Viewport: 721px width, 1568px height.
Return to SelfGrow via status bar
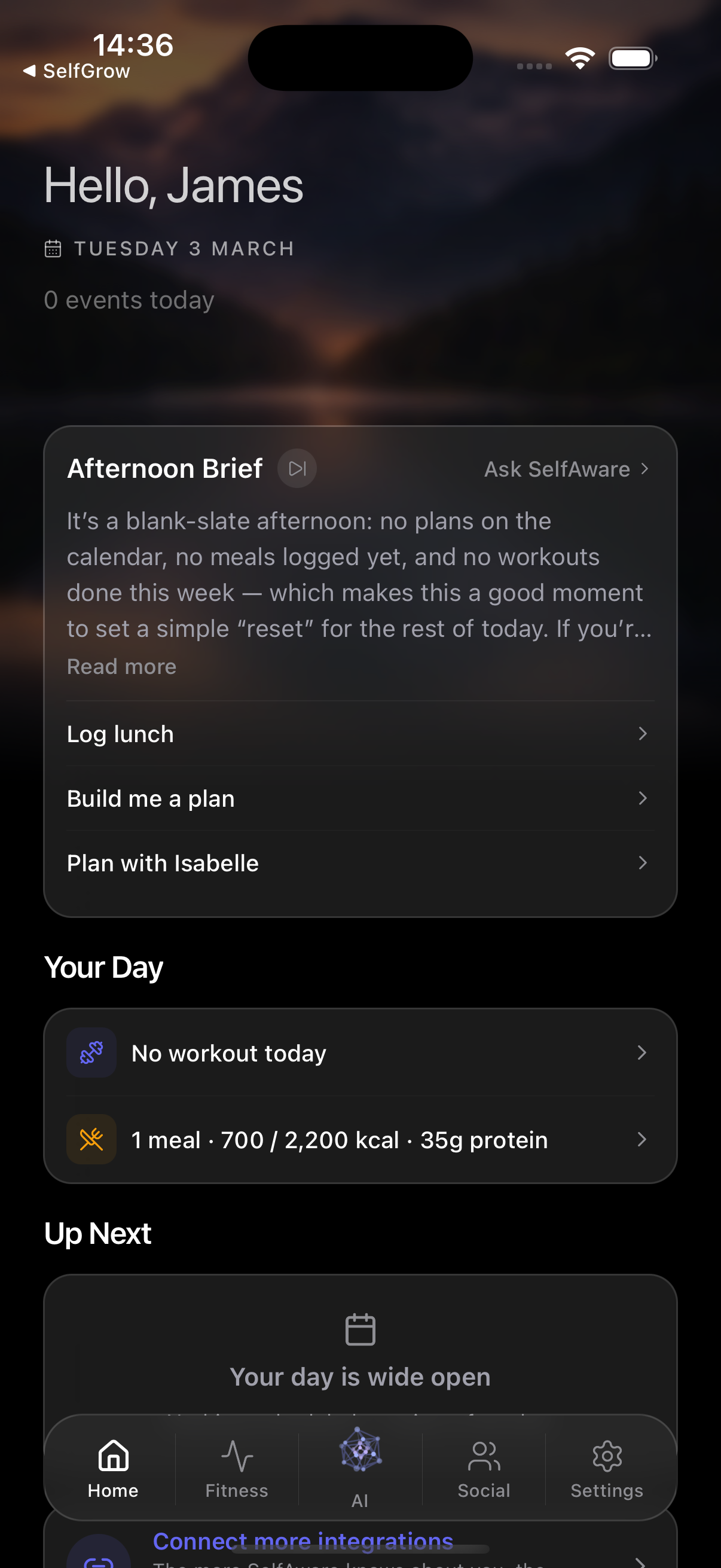point(77,70)
